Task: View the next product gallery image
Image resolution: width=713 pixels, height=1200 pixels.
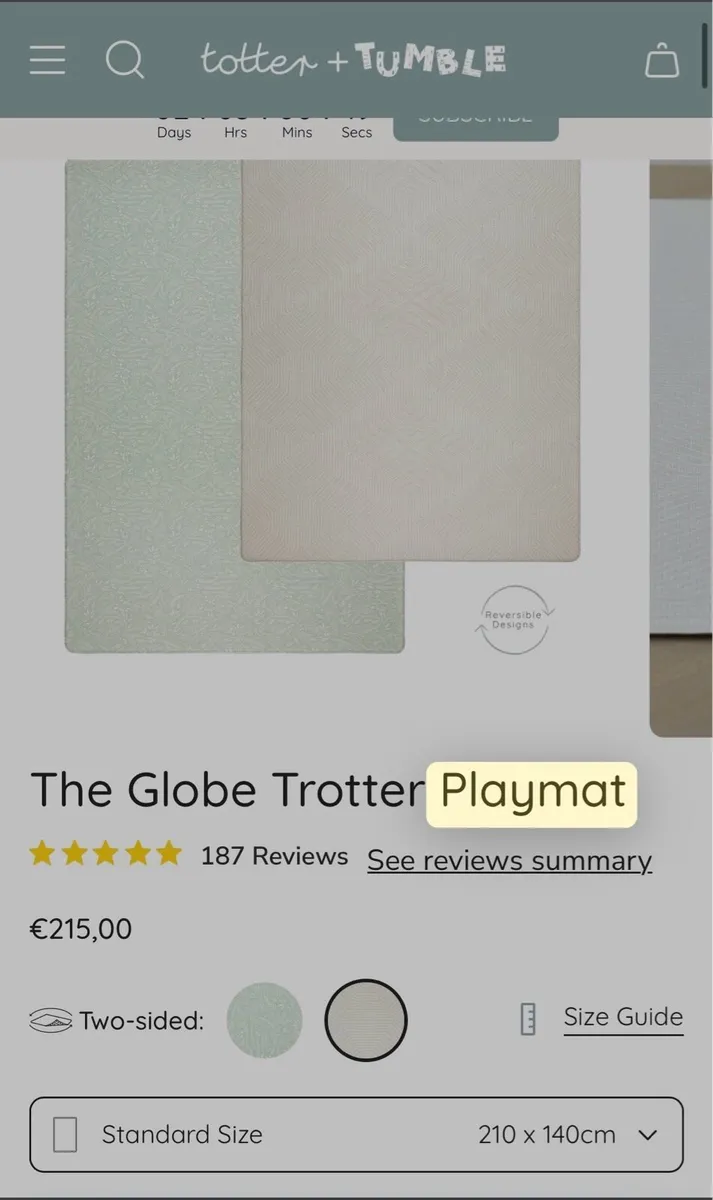Action: pos(681,448)
